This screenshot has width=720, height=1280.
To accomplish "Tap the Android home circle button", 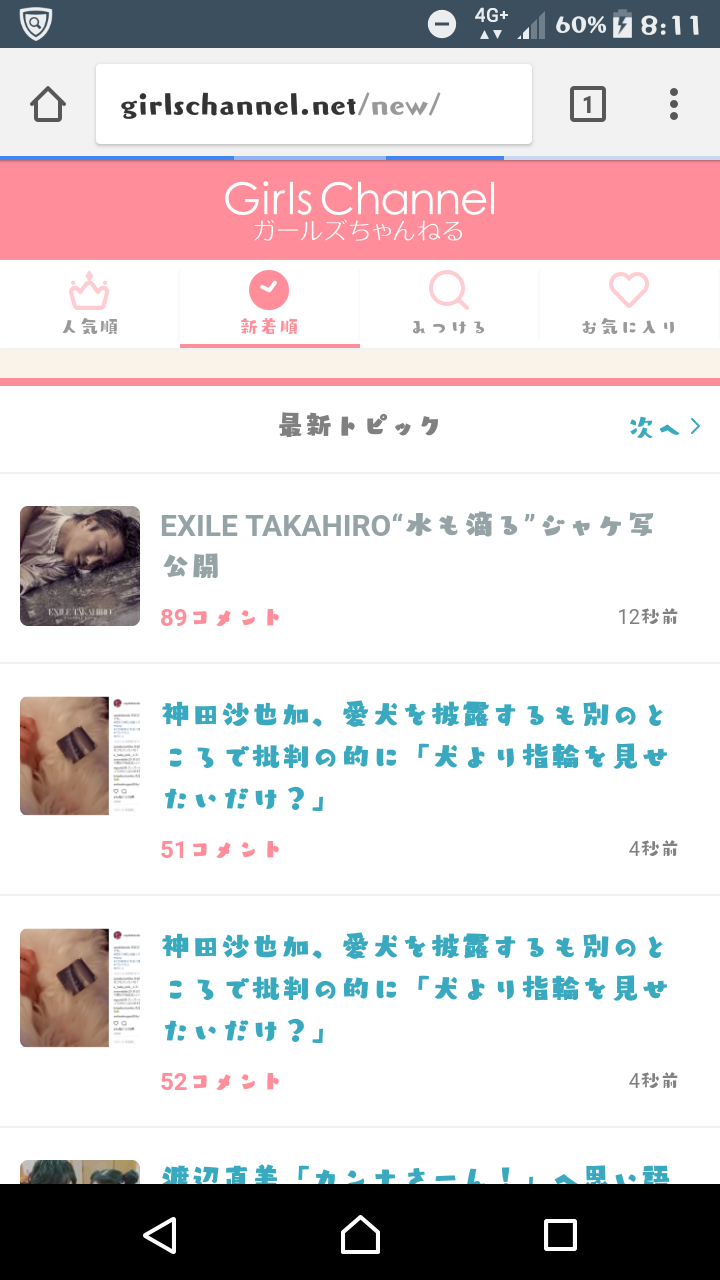I will pyautogui.click(x=360, y=1235).
